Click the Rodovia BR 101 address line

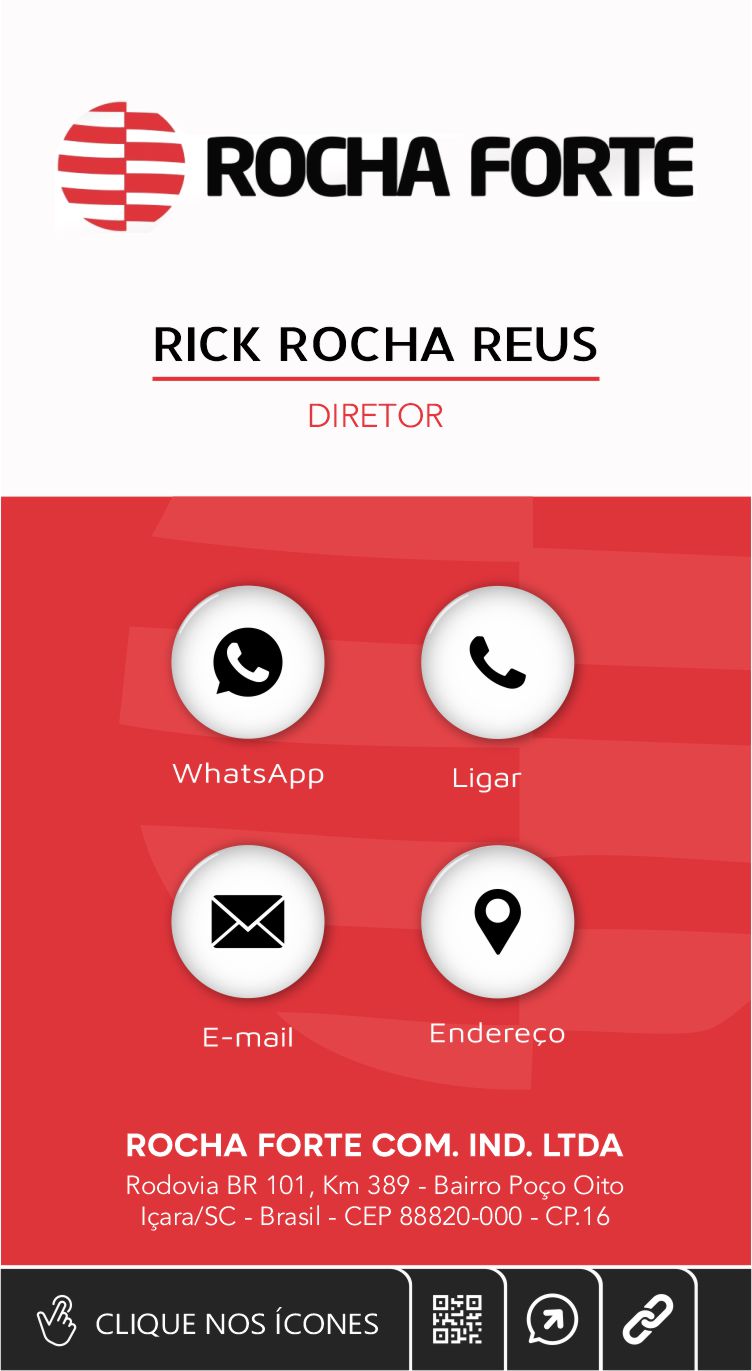click(x=375, y=1185)
